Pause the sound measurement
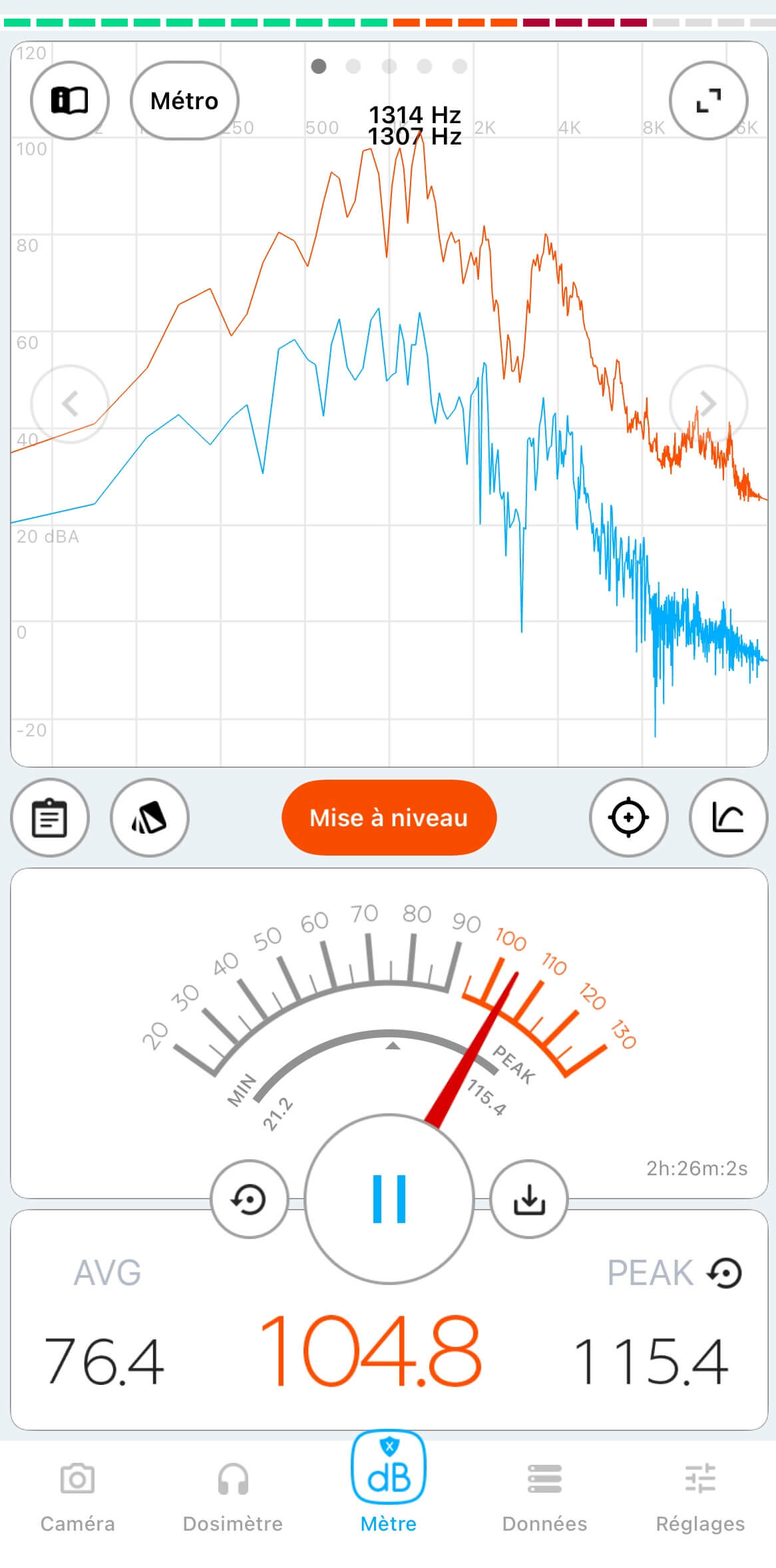The height and width of the screenshot is (1568, 776). (x=389, y=1198)
